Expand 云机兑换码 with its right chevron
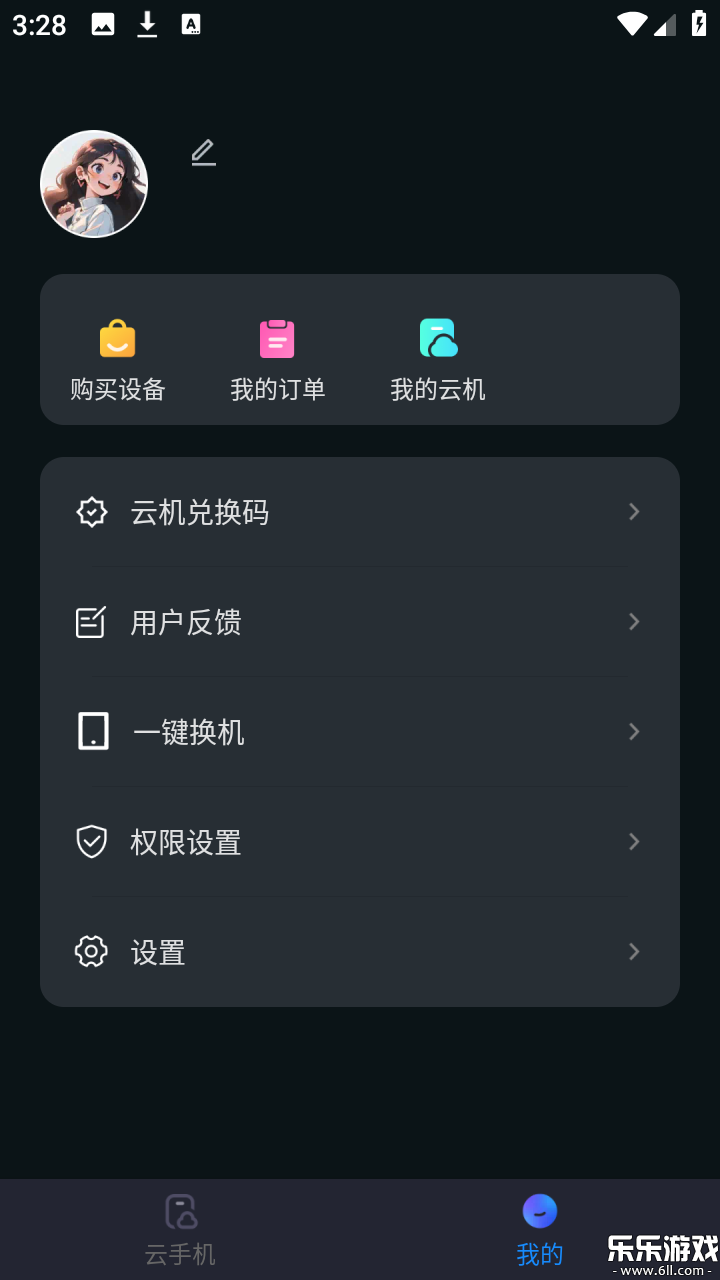The height and width of the screenshot is (1280, 720). pos(634,512)
